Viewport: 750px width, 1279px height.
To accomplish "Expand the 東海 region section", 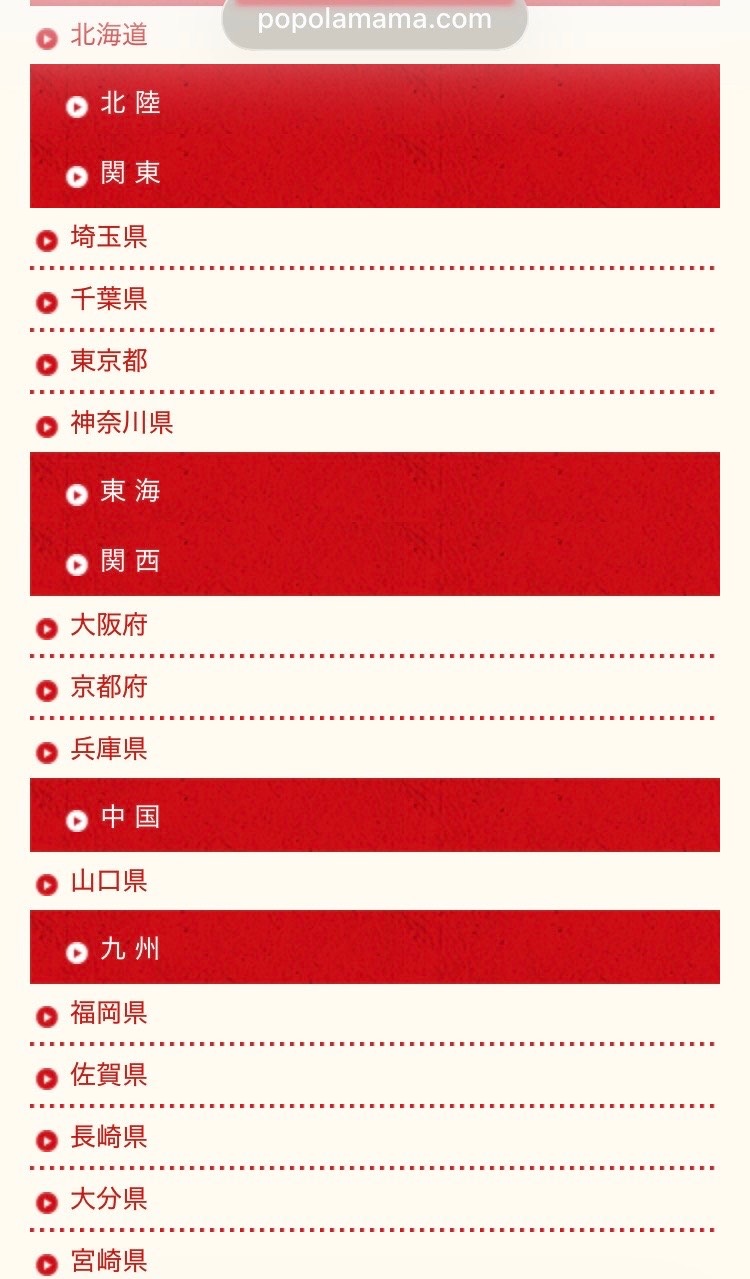I will point(130,492).
